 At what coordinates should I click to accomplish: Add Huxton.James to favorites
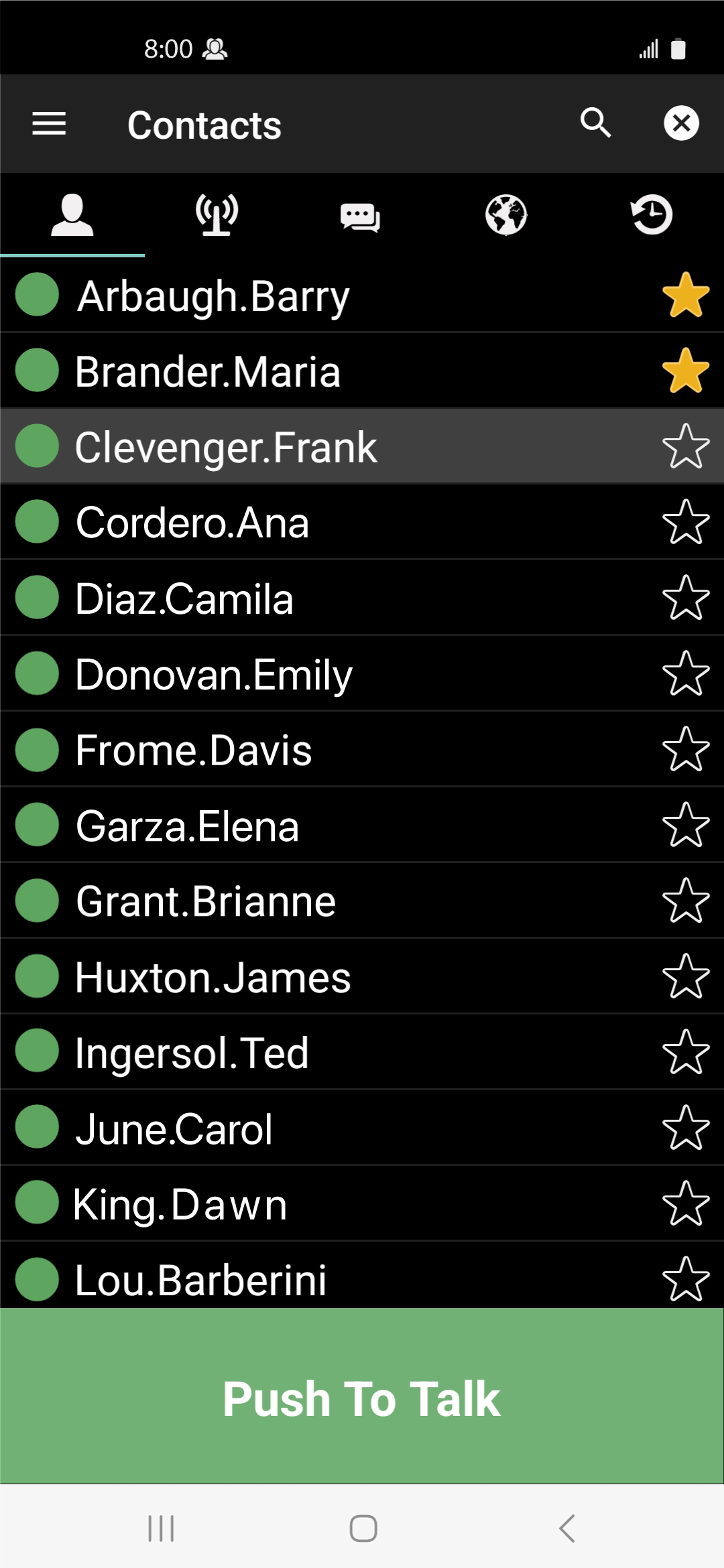[686, 976]
